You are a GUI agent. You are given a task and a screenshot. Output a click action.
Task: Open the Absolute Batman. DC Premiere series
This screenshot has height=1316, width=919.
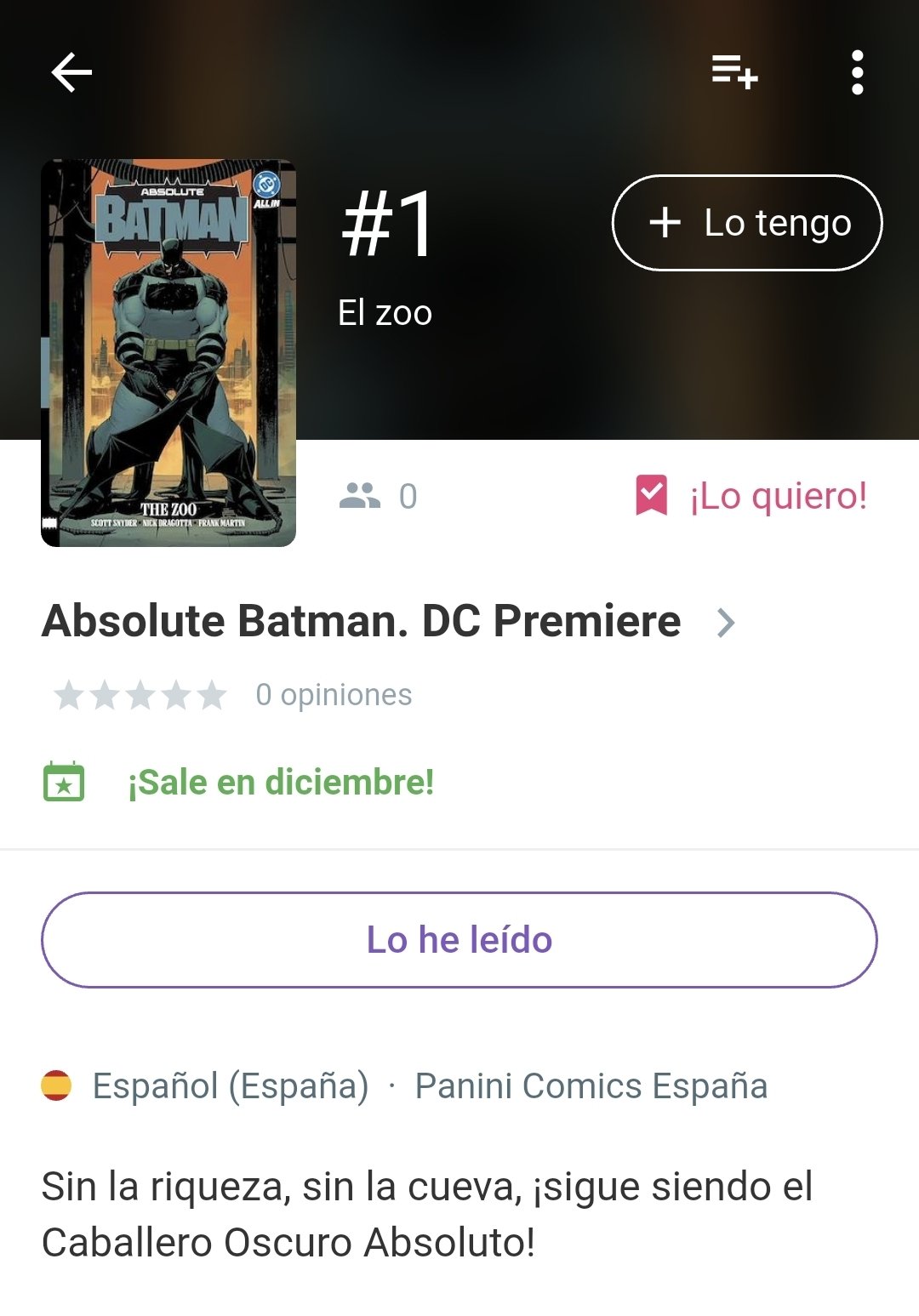pyautogui.click(x=389, y=622)
